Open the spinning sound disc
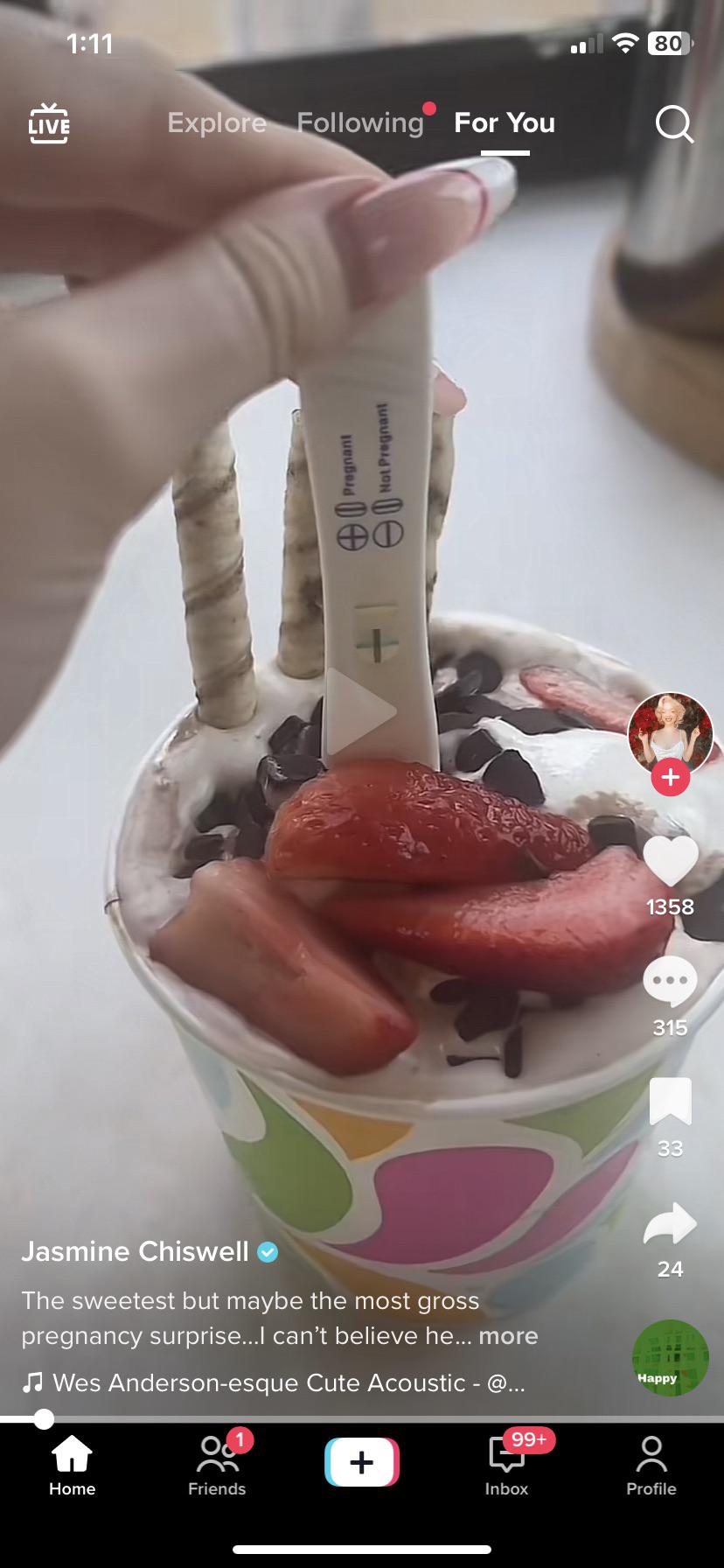Screen dimensions: 724x1568 (x=671, y=1357)
